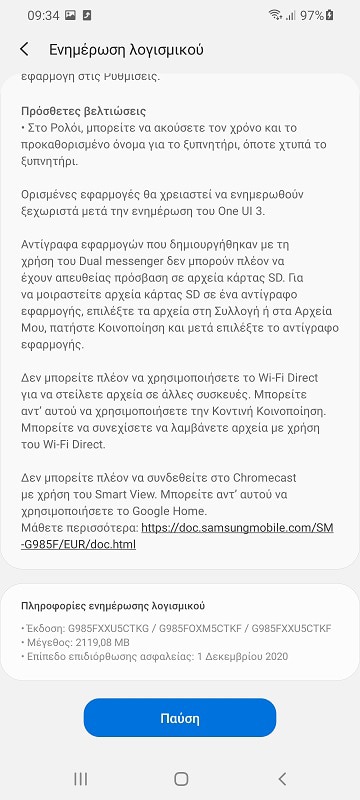Screen dimensions: 360x800
Task: Open recent apps from navigation bar
Action: coord(80,779)
